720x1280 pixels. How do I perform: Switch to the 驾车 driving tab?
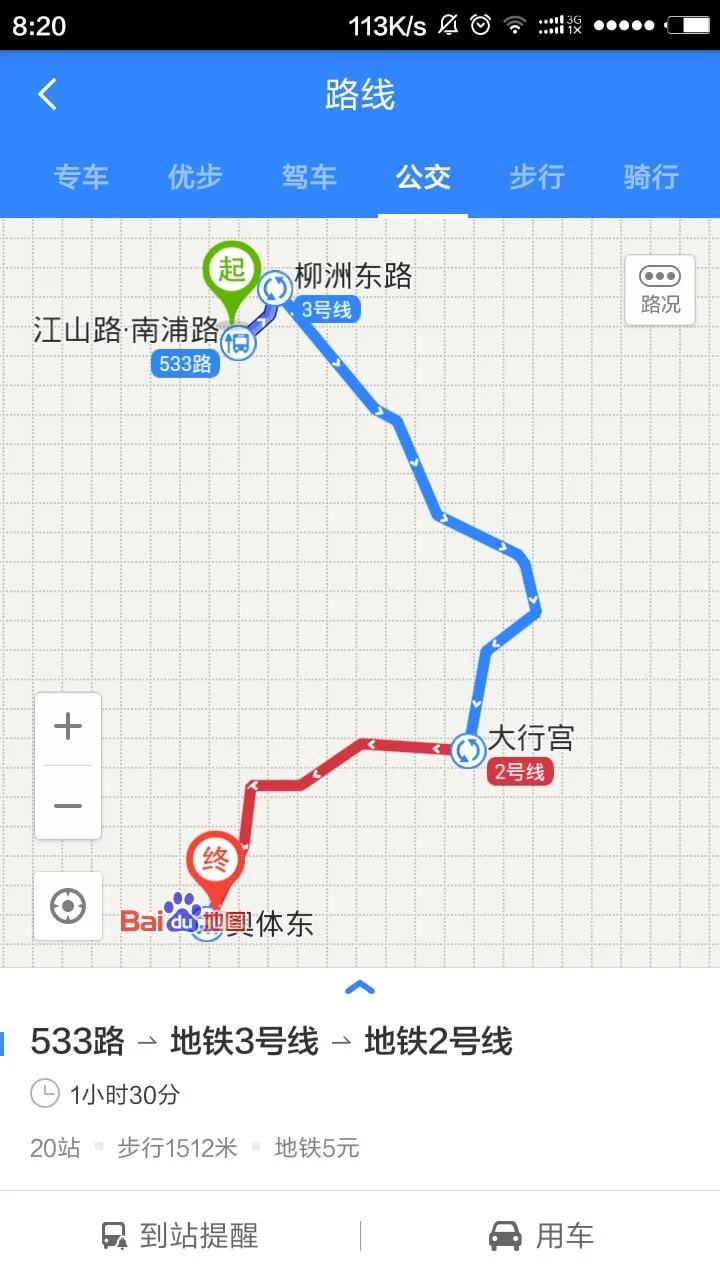pos(309,176)
